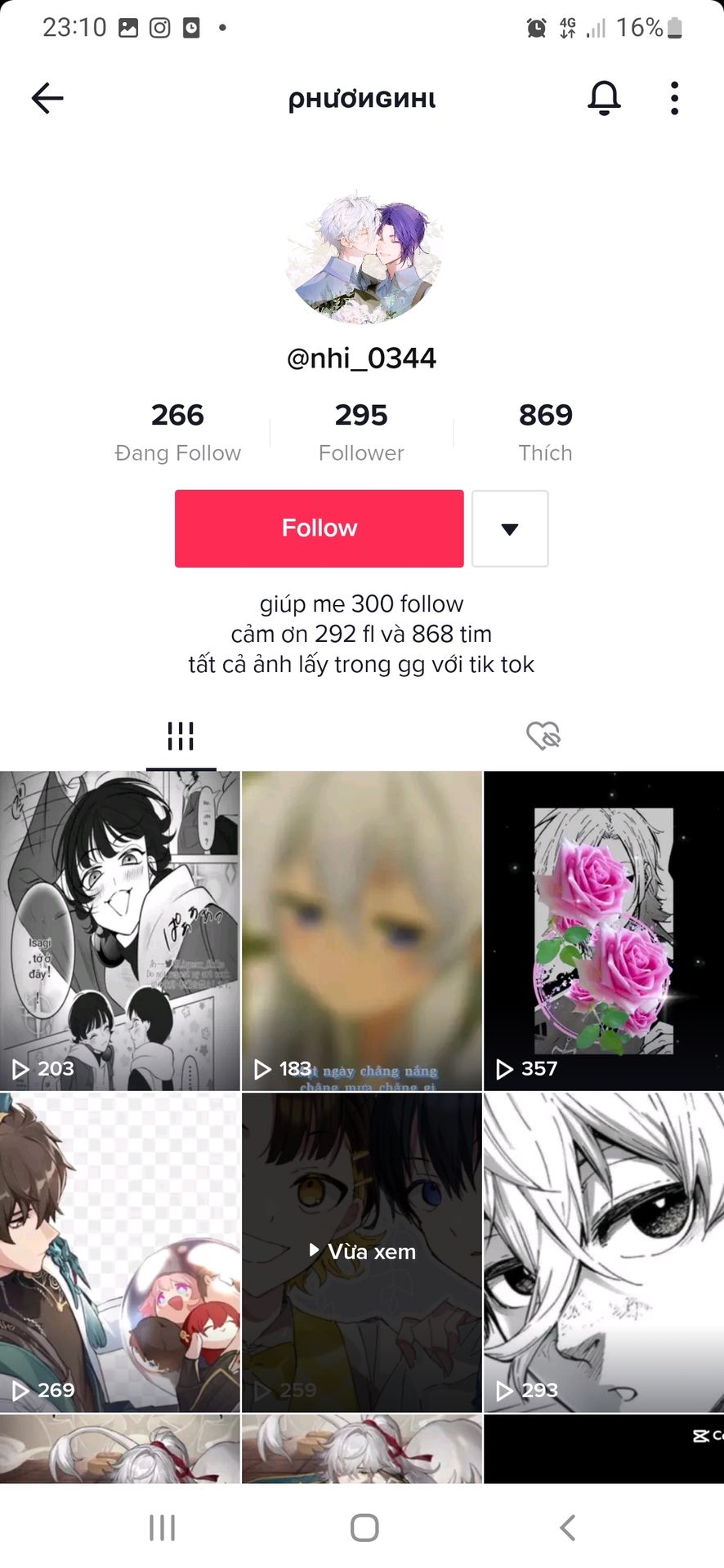
Task: Switch to the videos grid tab
Action: pyautogui.click(x=181, y=735)
